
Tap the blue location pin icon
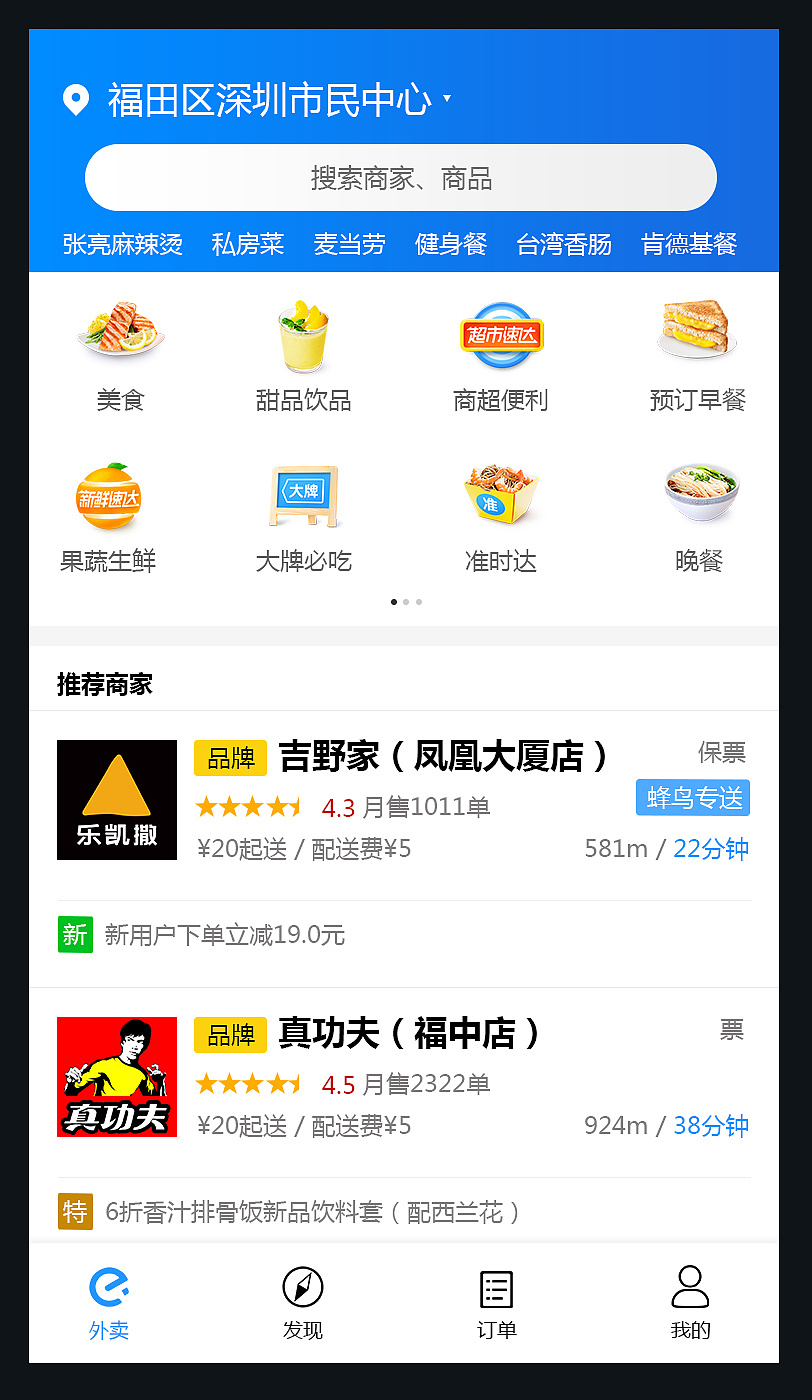coord(74,100)
